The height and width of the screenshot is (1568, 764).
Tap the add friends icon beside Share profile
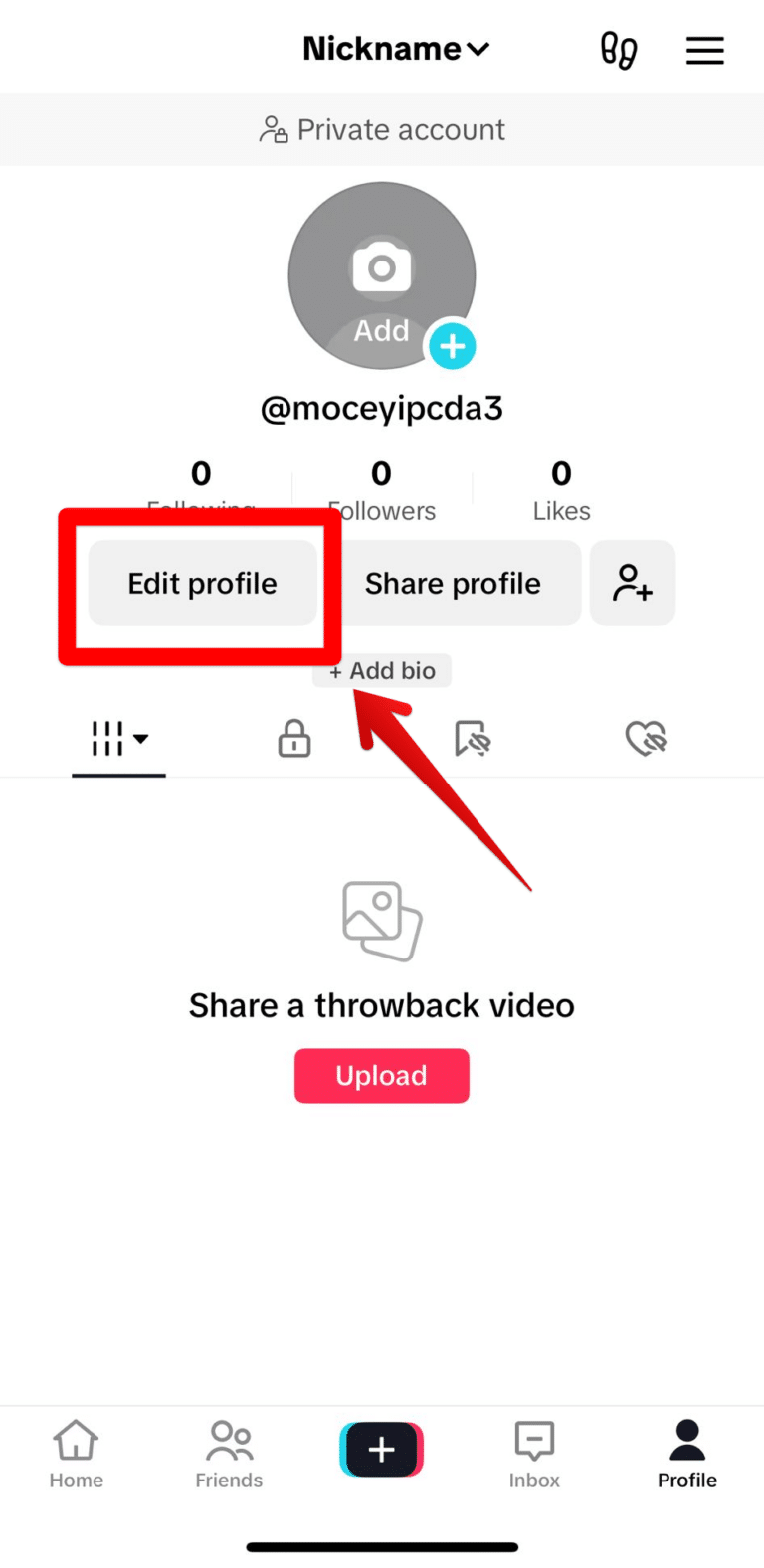click(x=633, y=583)
